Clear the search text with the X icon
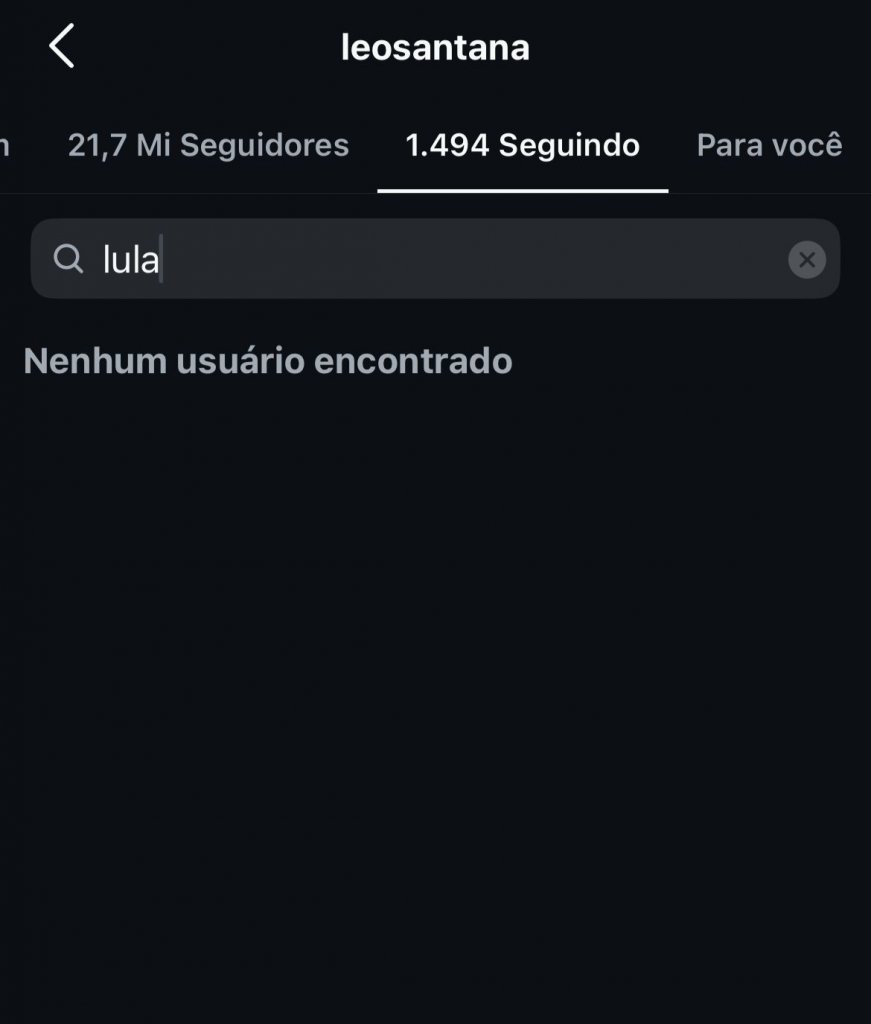Viewport: 871px width, 1024px height. tap(806, 260)
